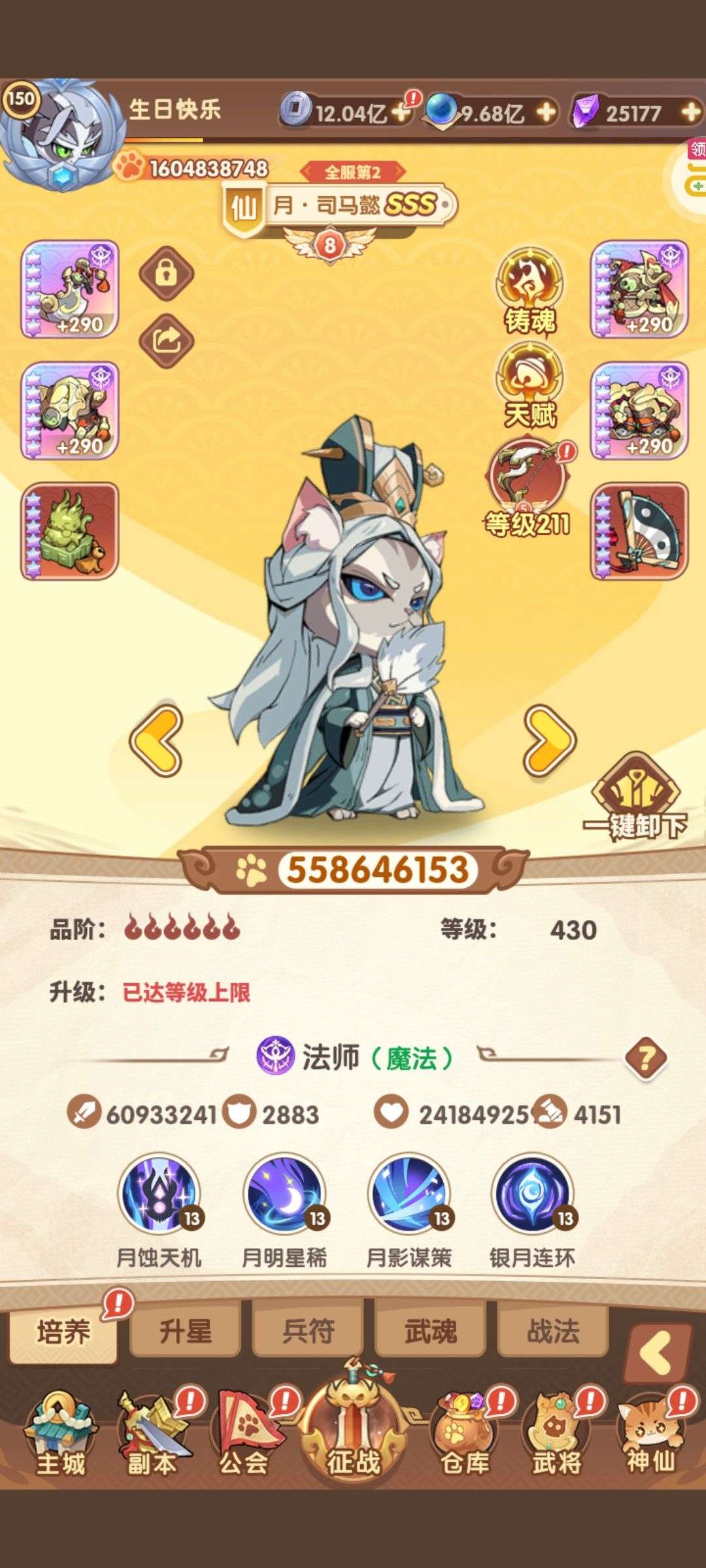Switch to the 武魂 tab
The width and height of the screenshot is (706, 1568).
(x=431, y=1330)
